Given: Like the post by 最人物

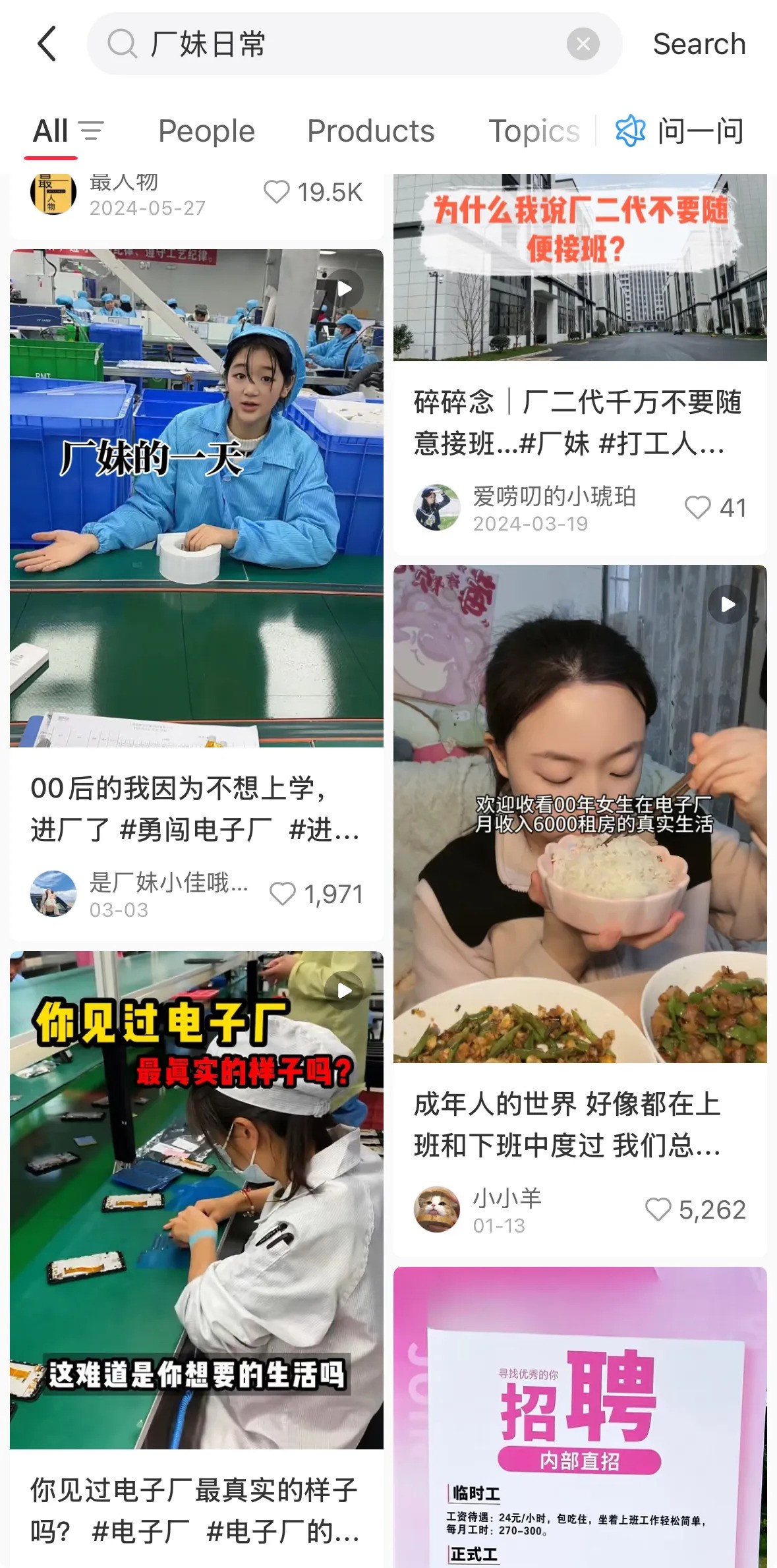Looking at the screenshot, I should tap(313, 192).
